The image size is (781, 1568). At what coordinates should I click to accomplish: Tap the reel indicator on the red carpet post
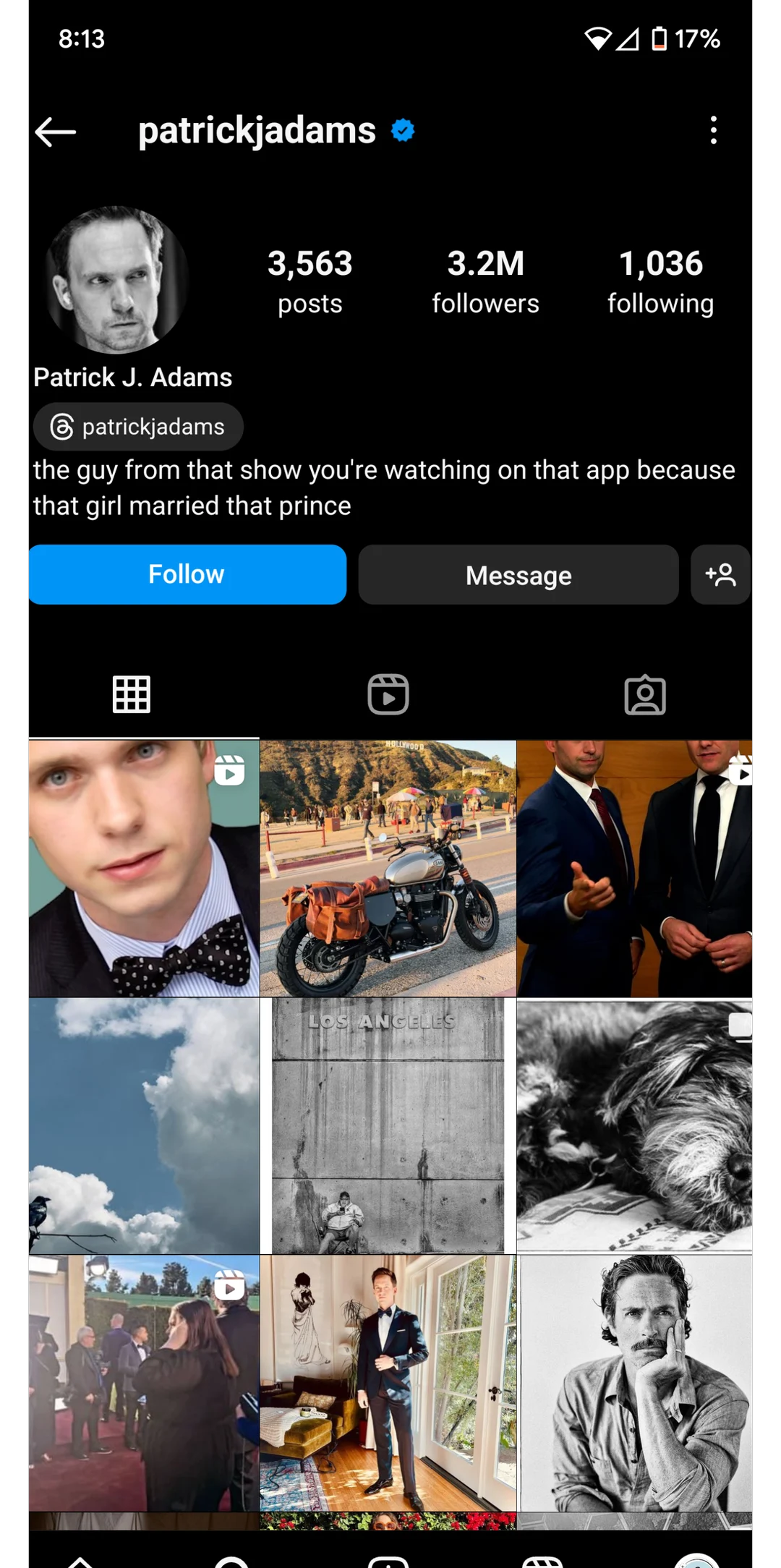pos(230,1286)
